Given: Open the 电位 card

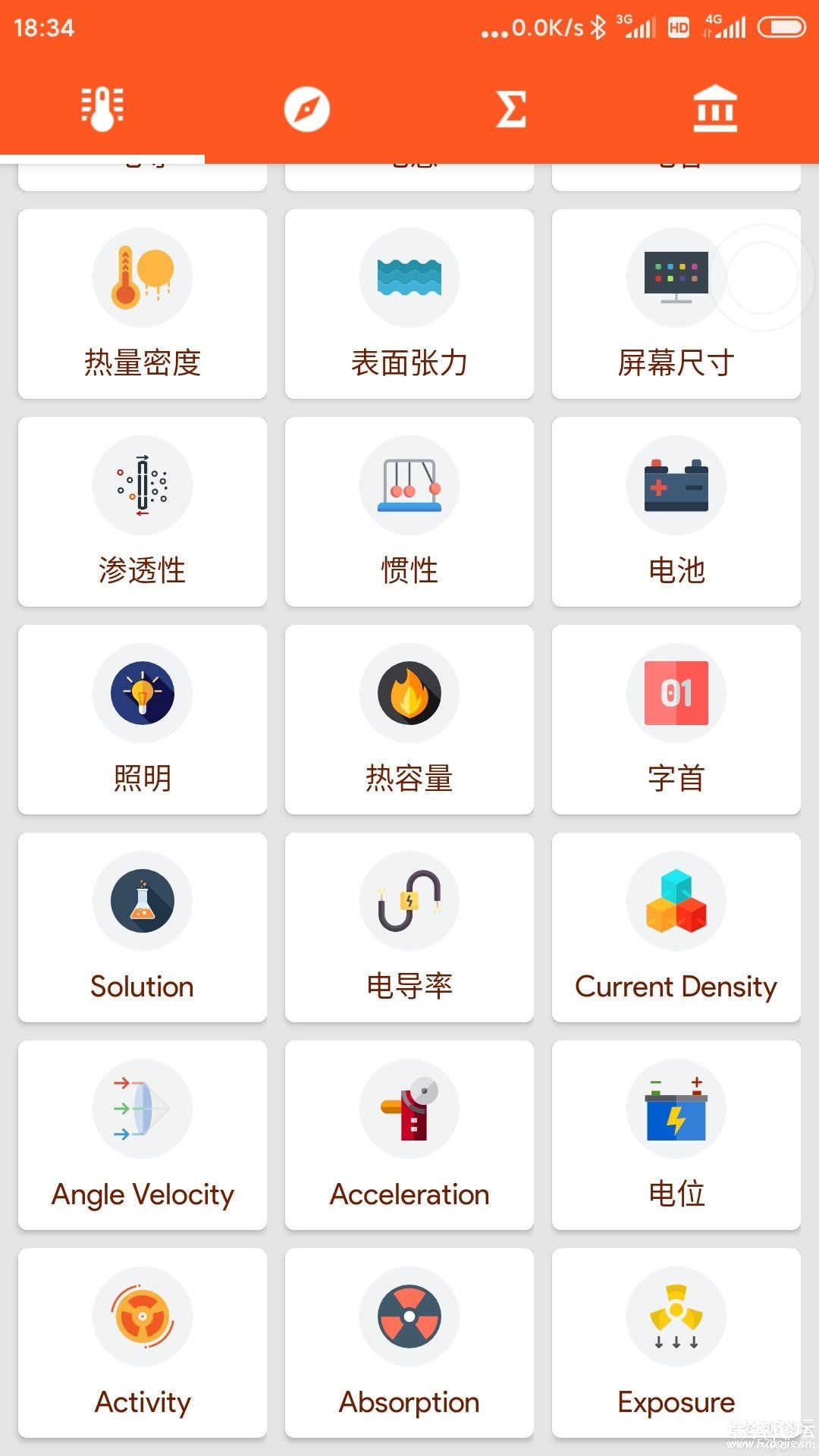Looking at the screenshot, I should point(676,1135).
